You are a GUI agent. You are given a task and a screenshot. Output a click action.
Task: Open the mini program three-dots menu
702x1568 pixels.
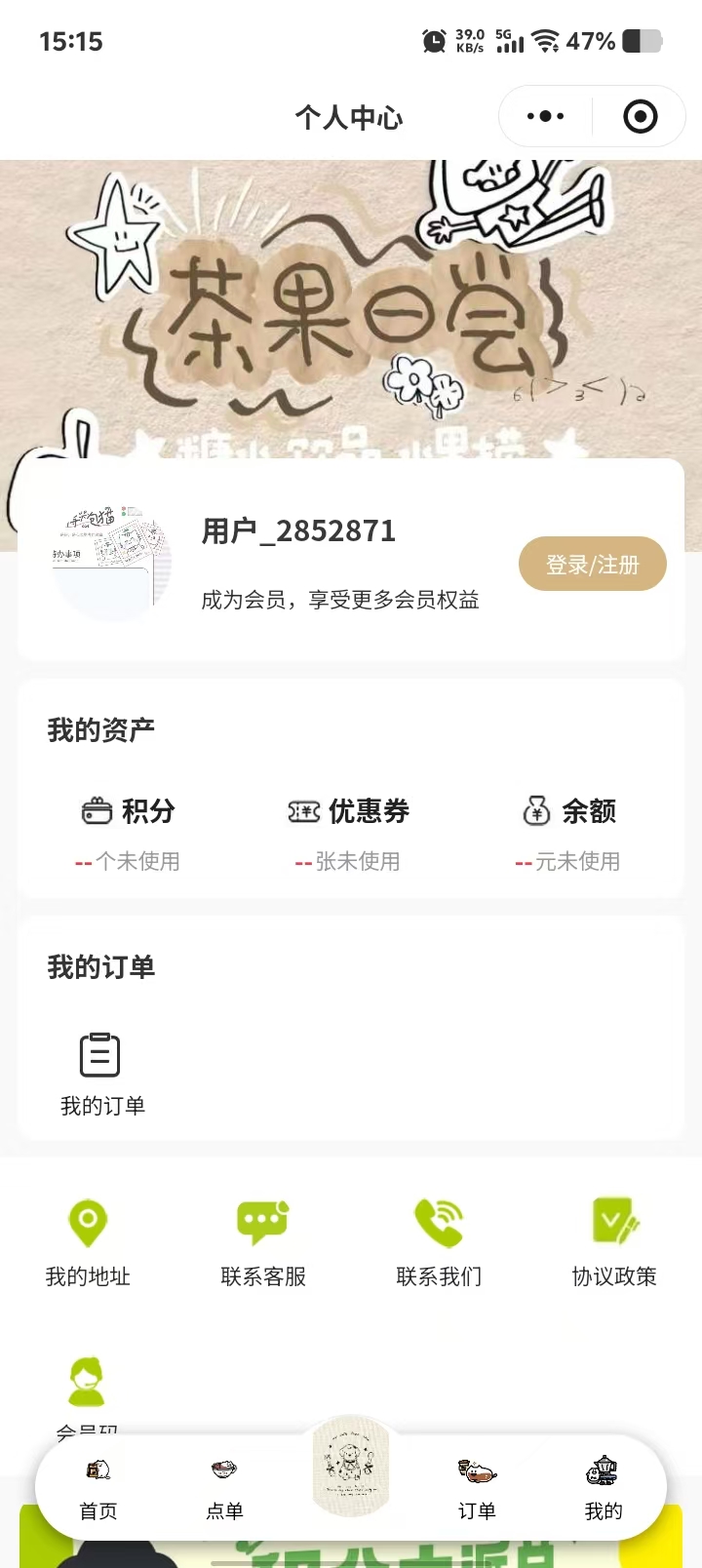point(545,117)
